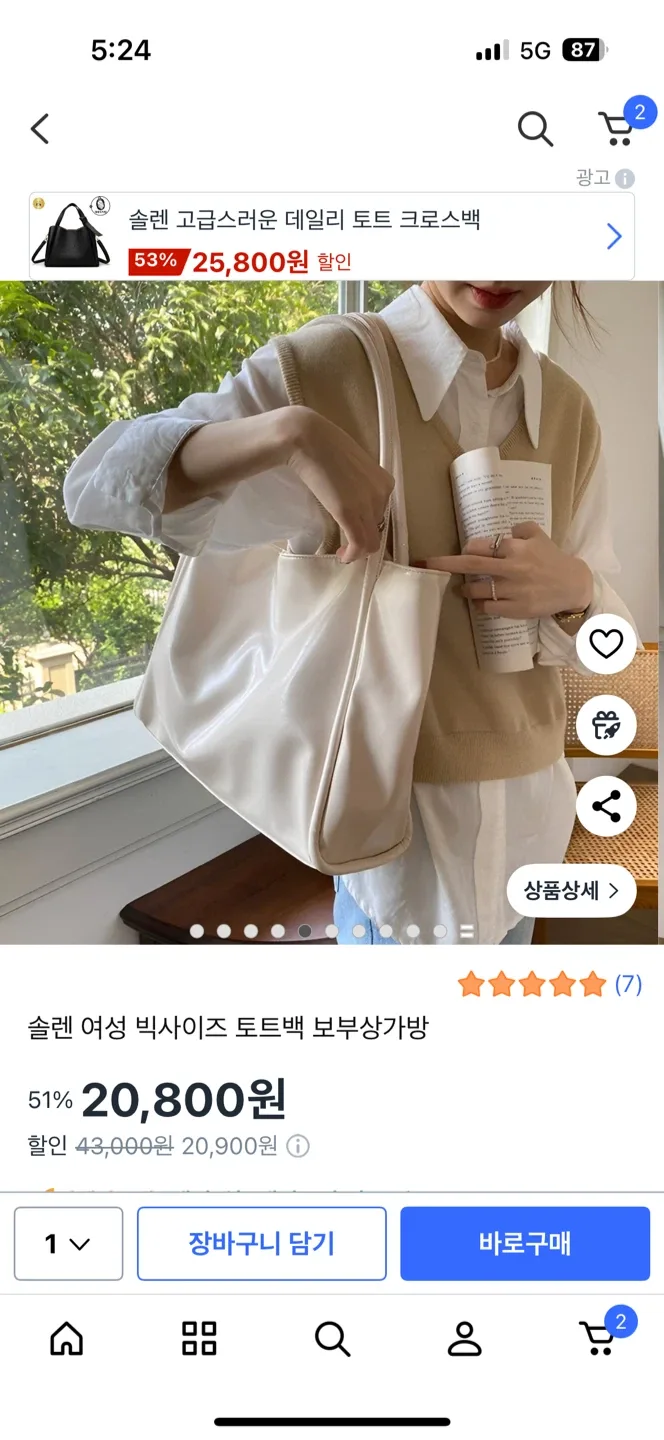Tap the gift icon on the product image
This screenshot has width=664, height=1440.
tap(606, 725)
